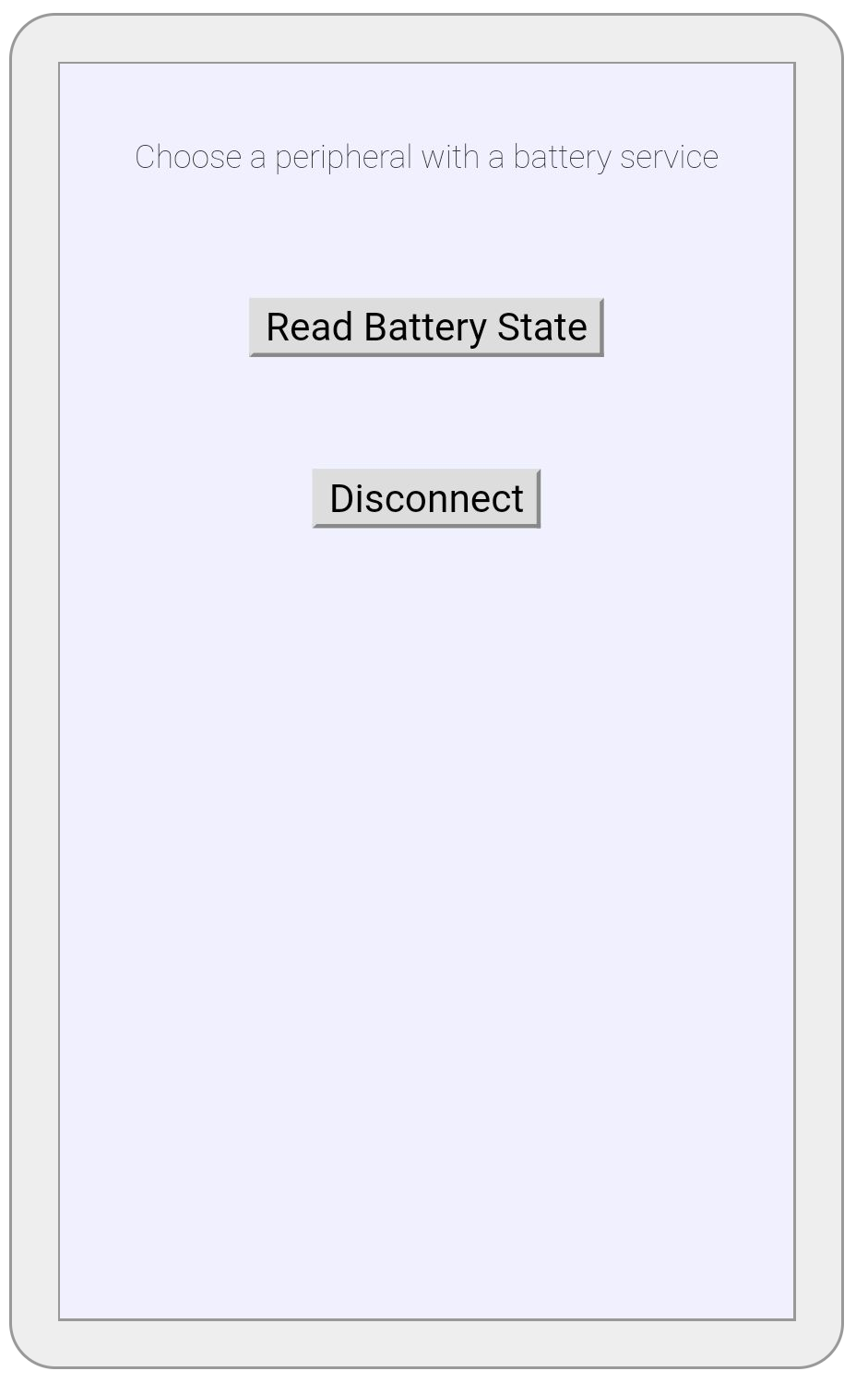Tap the Read Battery State button
Screen dimensions: 868x1383
pyautogui.click(x=426, y=328)
